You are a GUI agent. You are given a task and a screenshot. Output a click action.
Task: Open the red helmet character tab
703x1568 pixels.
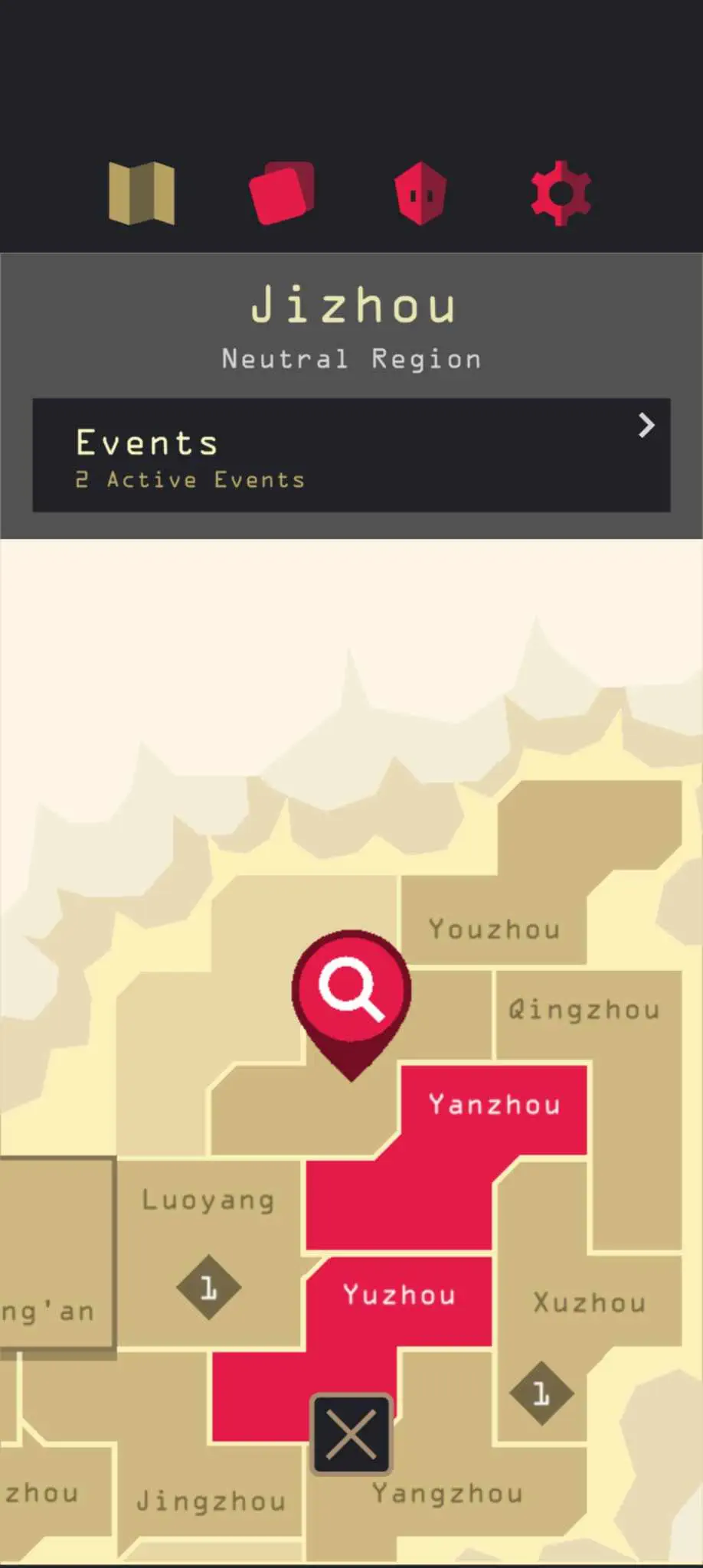pos(420,193)
